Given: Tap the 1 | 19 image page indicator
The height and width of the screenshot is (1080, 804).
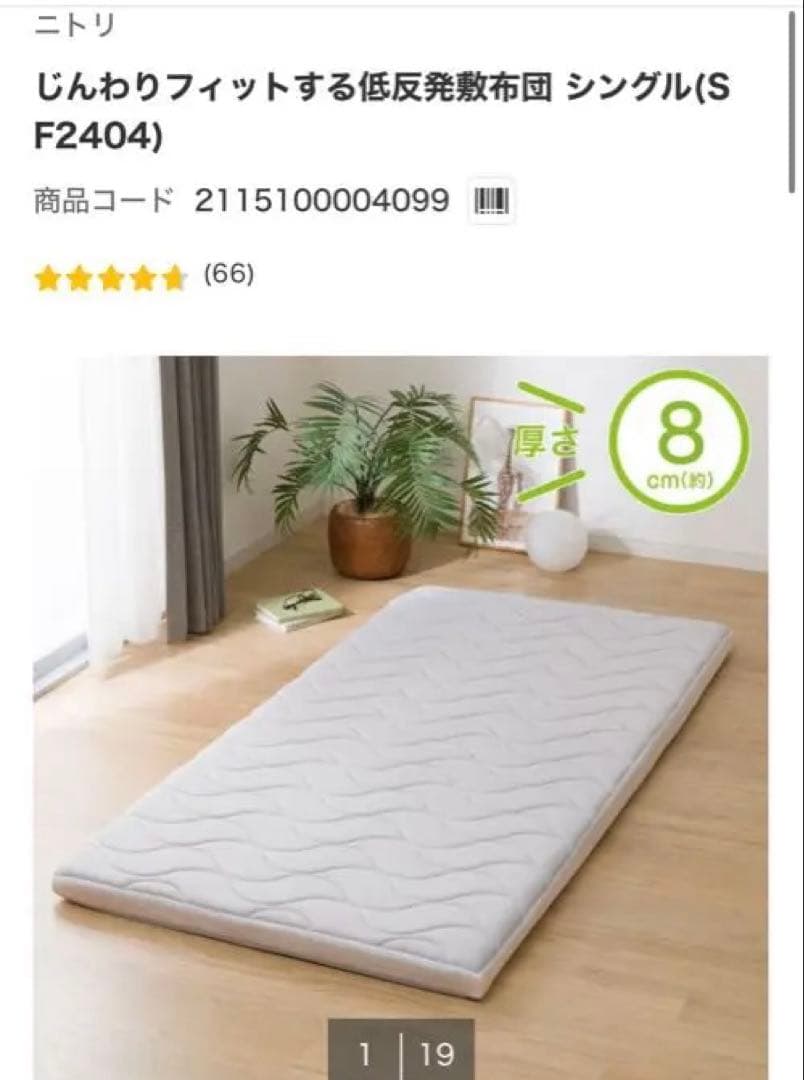Looking at the screenshot, I should tap(401, 1053).
